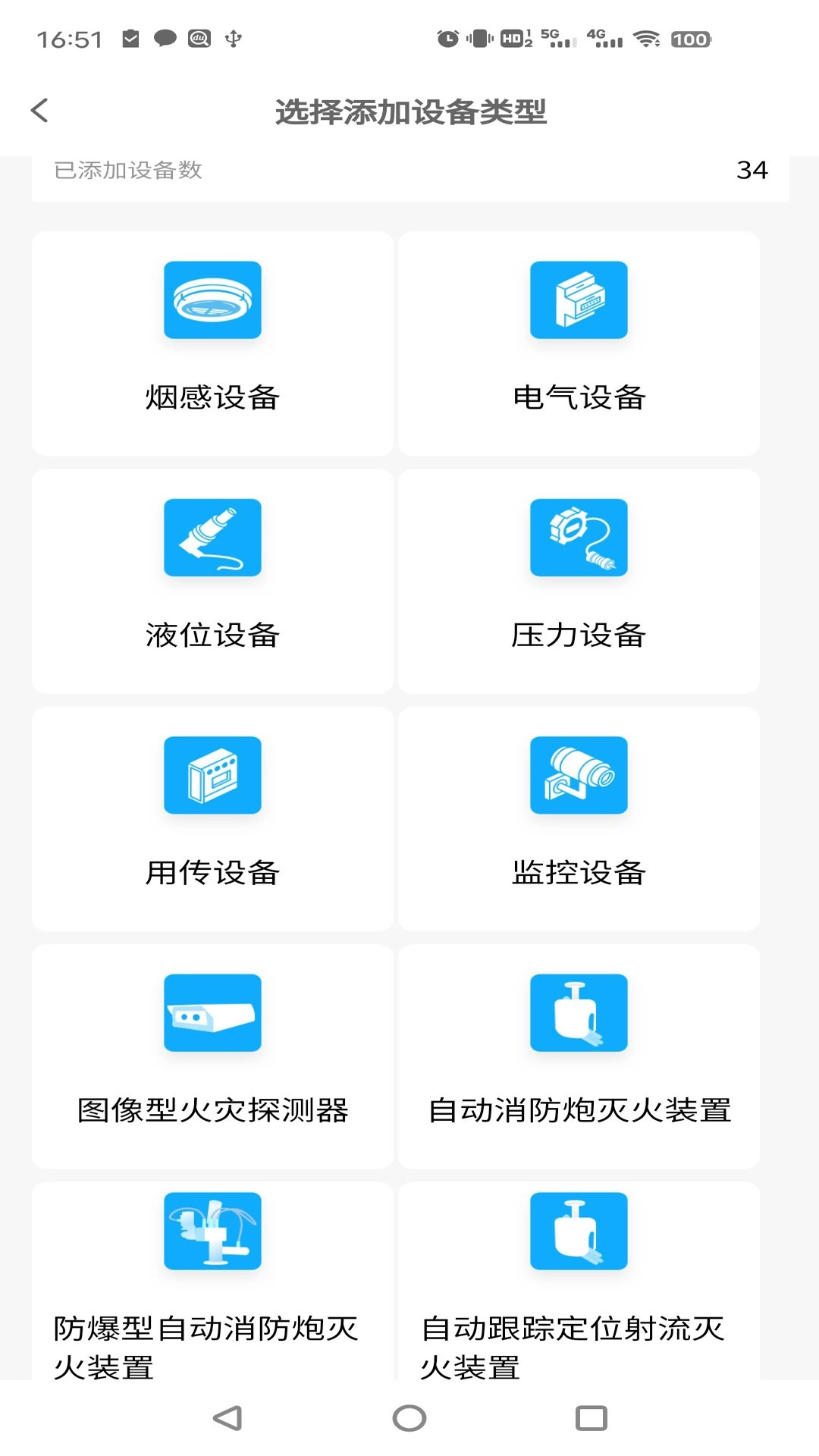Tap the 自动跟踪定位射流灭火装置 jet extinguisher icon
This screenshot has height=1456, width=819.
tap(579, 1232)
